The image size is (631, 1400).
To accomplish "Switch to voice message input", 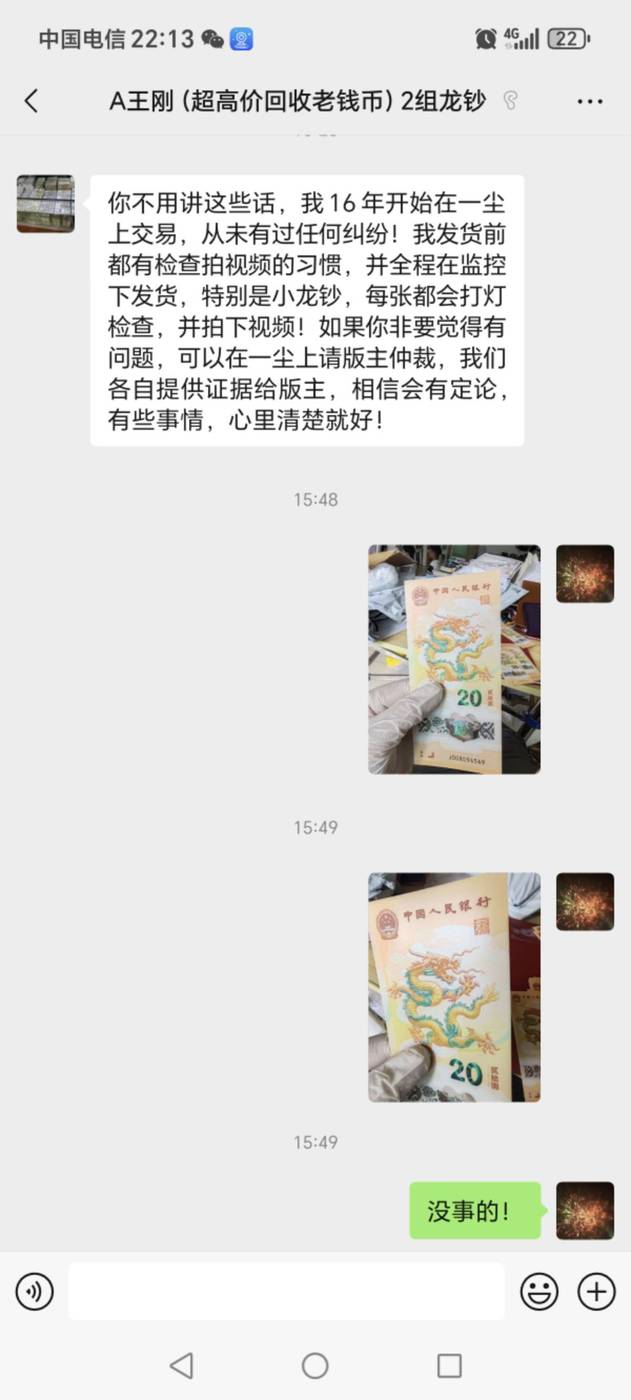I will (34, 1292).
